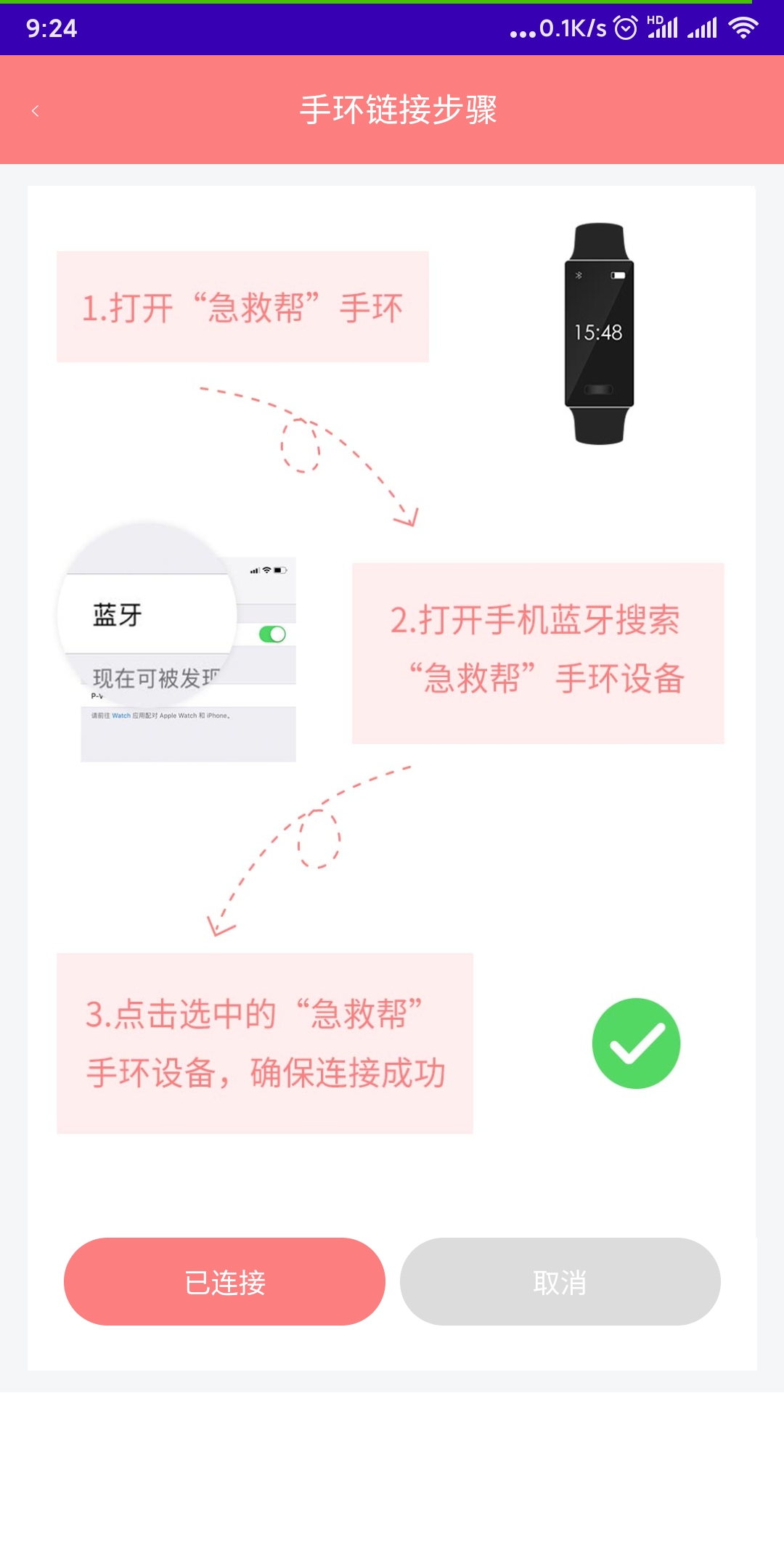784x1568 pixels.
Task: Click the smart bracelet showing 15:48
Action: pyautogui.click(x=599, y=331)
